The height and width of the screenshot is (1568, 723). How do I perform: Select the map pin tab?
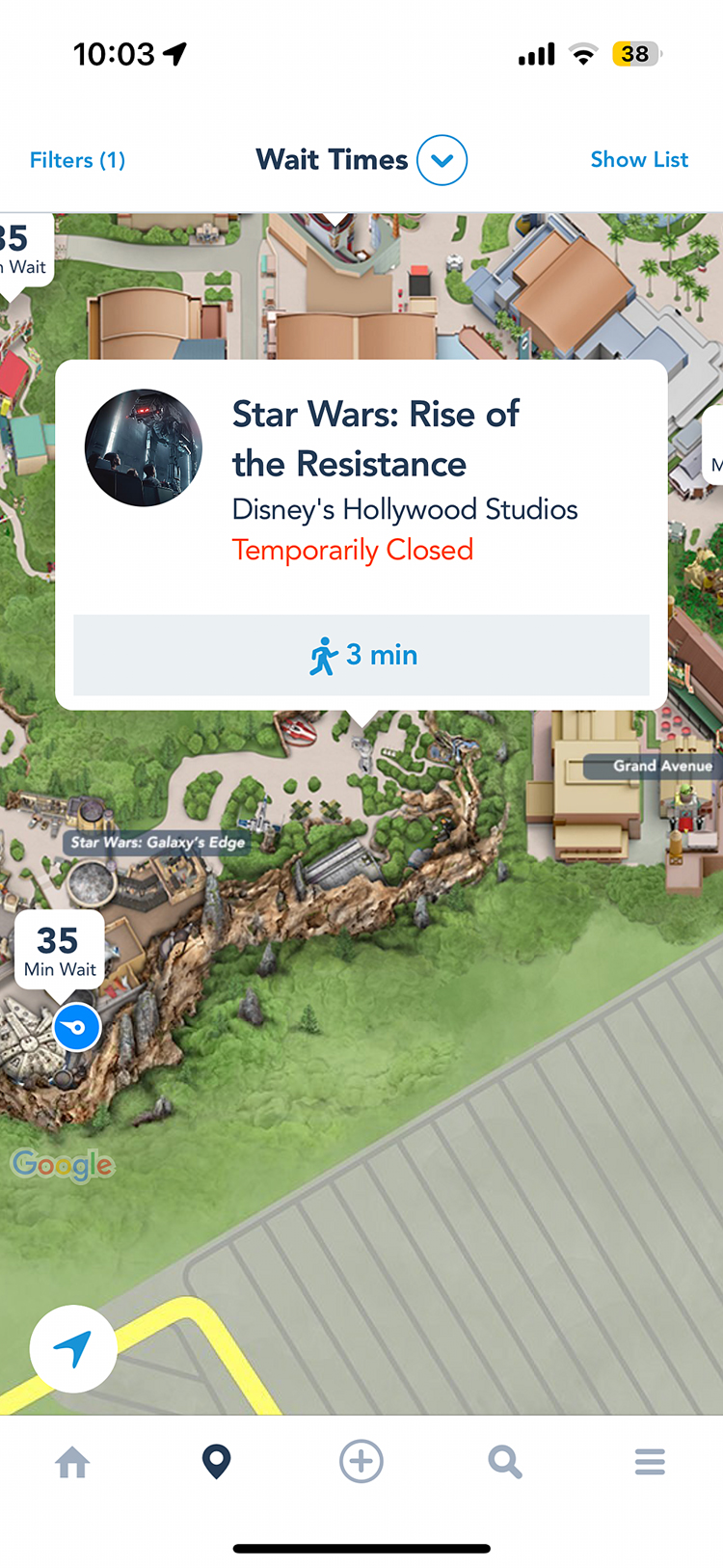[217, 1462]
